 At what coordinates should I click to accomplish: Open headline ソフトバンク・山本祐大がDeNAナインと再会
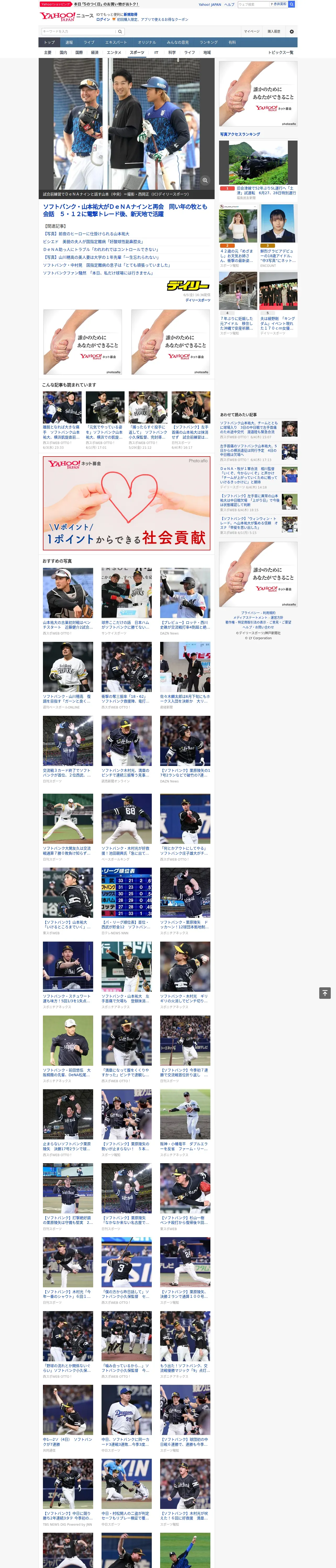(125, 211)
